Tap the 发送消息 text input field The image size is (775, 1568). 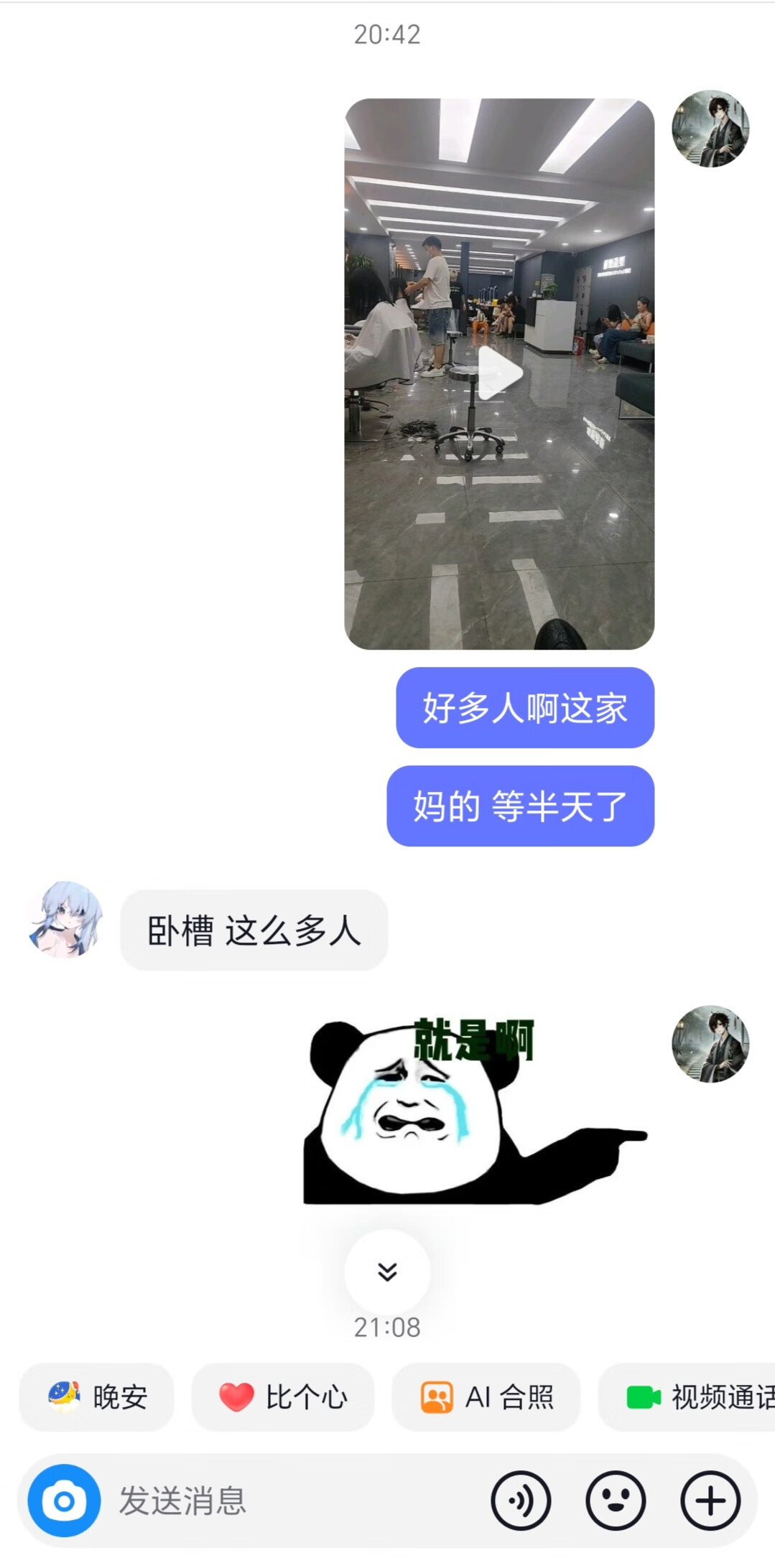pos(287,1501)
